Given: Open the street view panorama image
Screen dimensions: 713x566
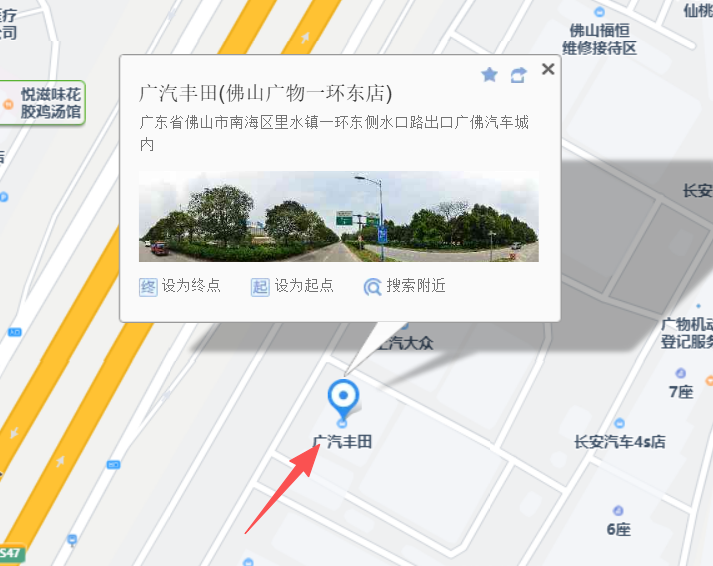Looking at the screenshot, I should pos(338,217).
